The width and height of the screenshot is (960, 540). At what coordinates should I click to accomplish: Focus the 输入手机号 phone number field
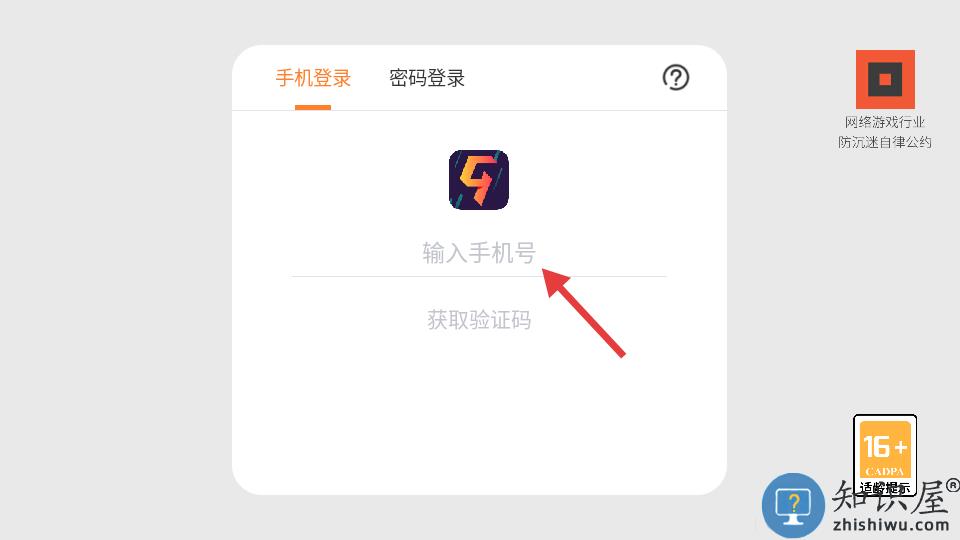(x=478, y=253)
